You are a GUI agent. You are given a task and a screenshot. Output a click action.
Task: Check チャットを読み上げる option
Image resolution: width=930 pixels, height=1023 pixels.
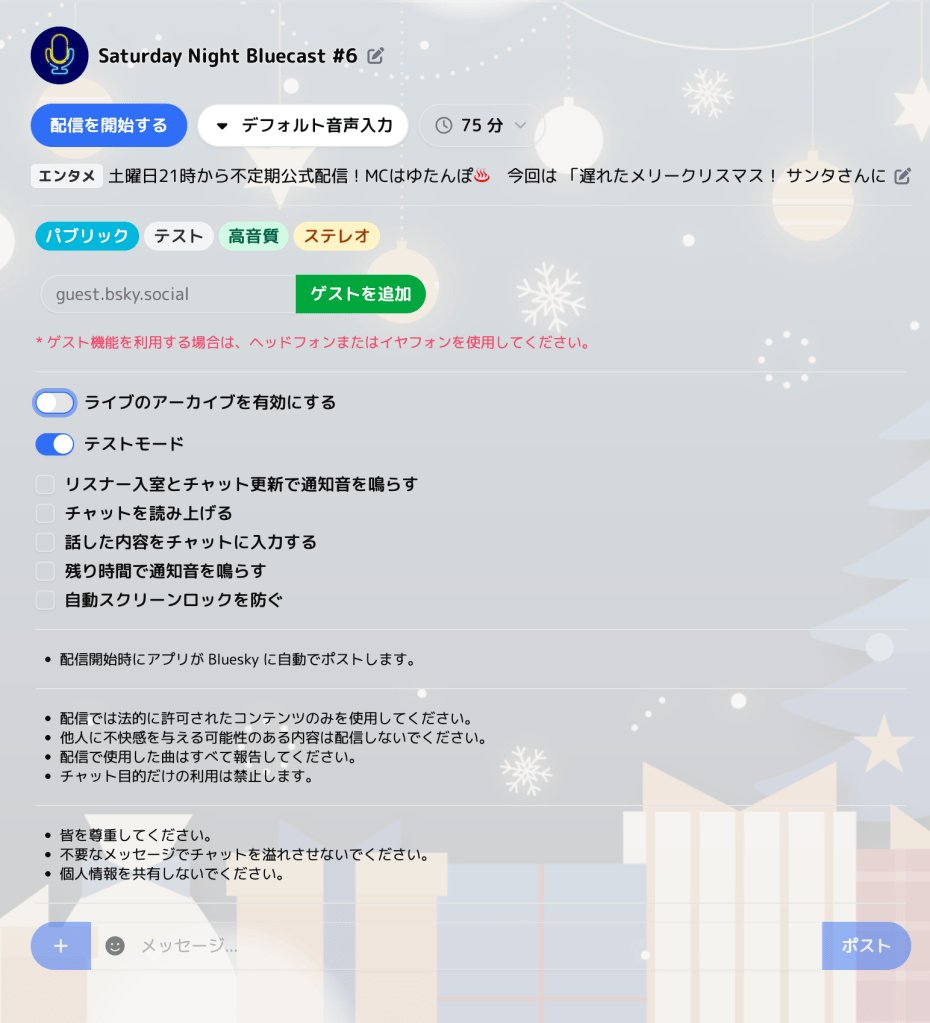pyautogui.click(x=45, y=514)
